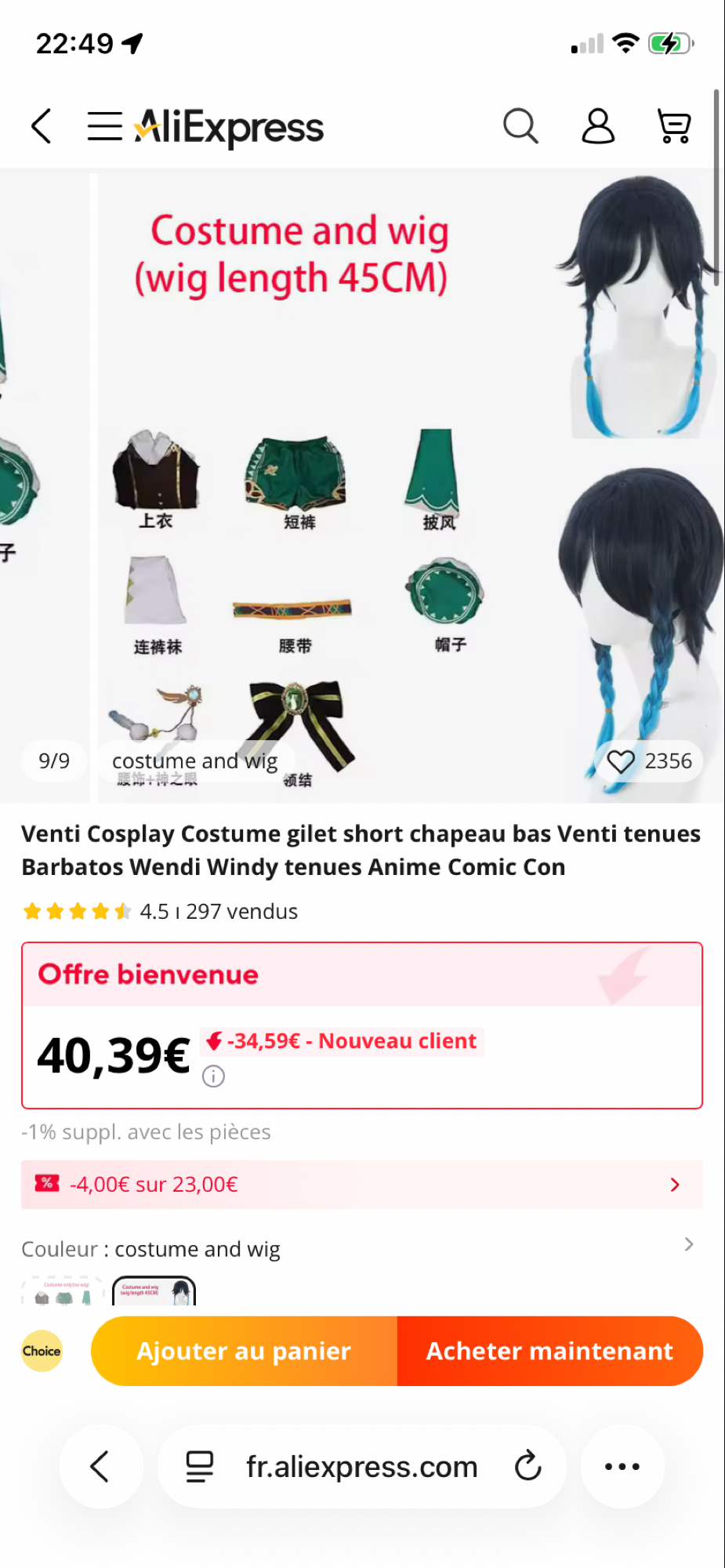Go back in the browser toolbar
Viewport: 725px width, 1568px height.
(x=100, y=1466)
